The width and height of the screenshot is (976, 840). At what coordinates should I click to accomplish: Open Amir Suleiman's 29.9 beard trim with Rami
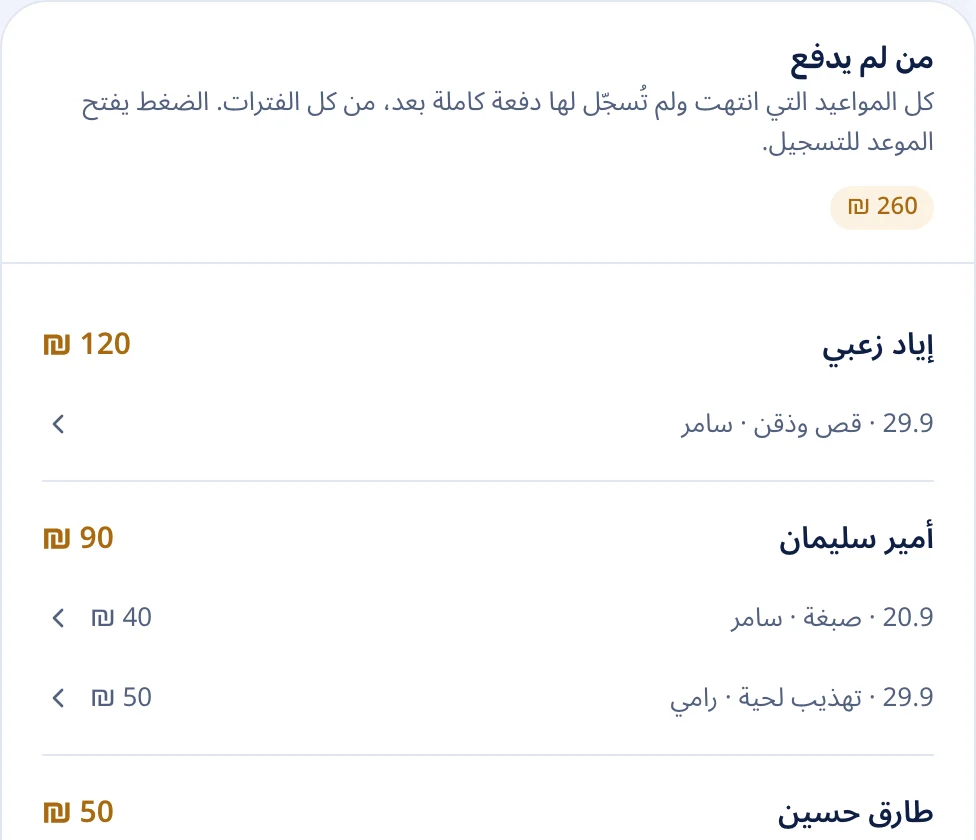tap(488, 698)
